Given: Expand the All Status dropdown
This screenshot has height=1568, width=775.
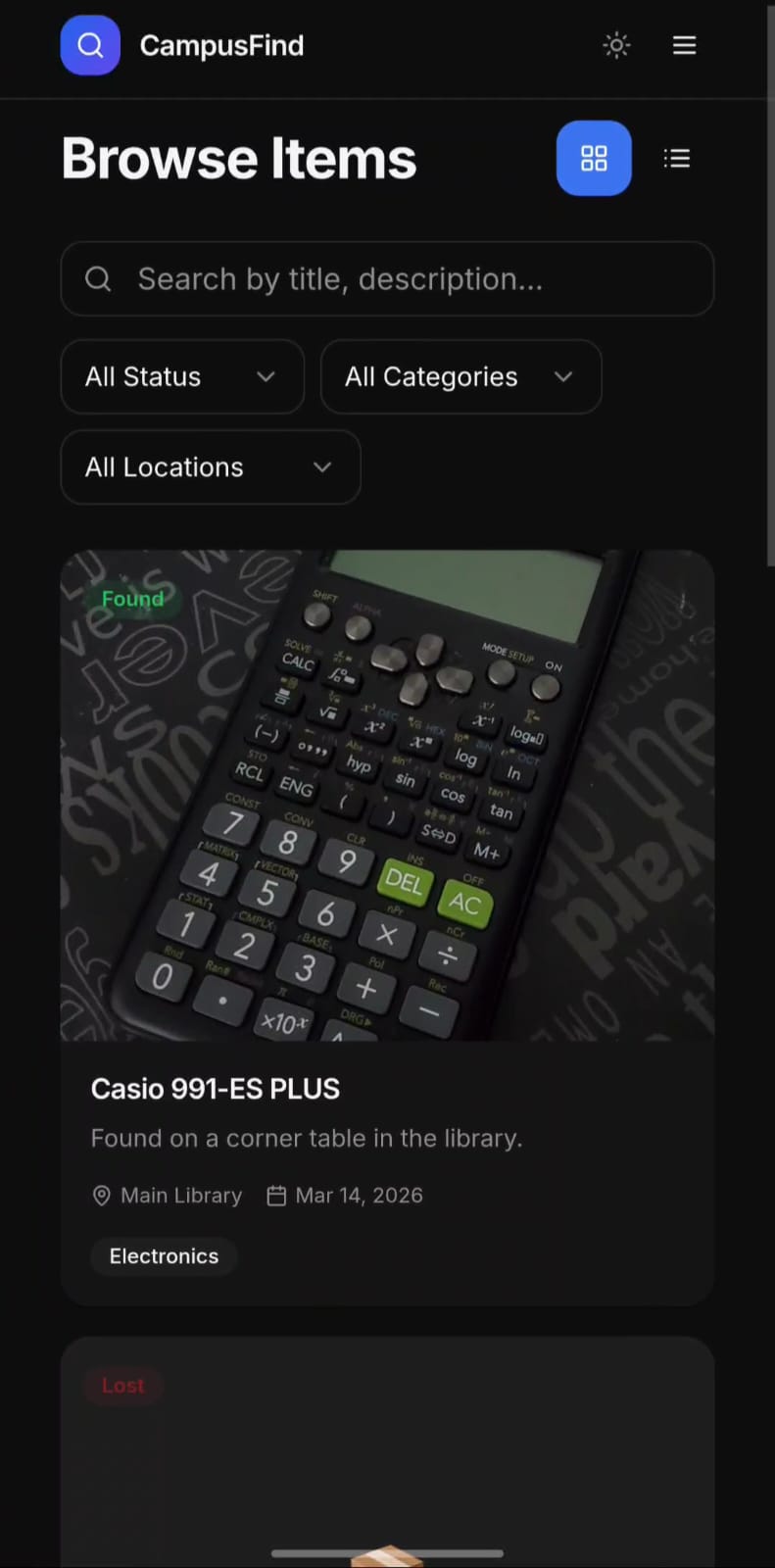Looking at the screenshot, I should (x=182, y=376).
